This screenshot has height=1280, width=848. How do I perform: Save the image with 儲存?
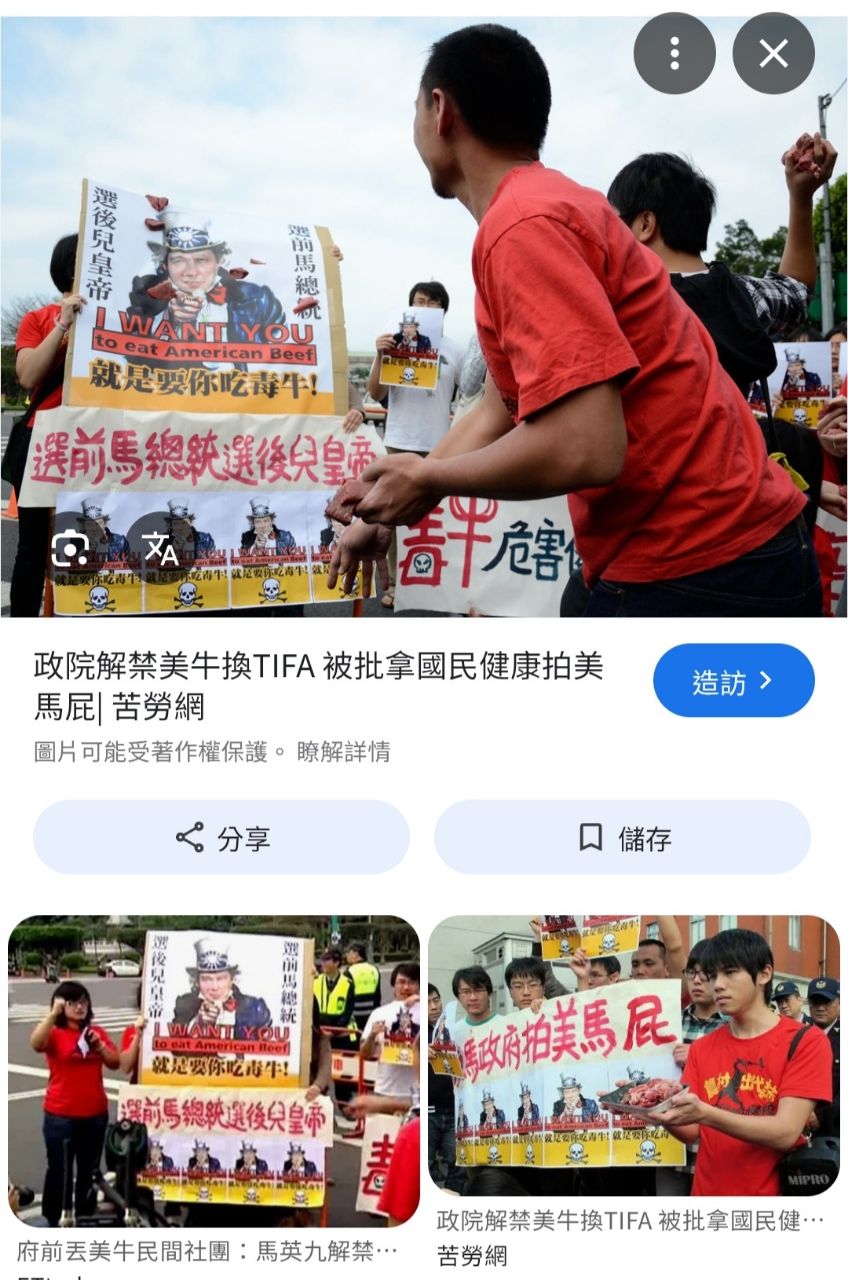coord(622,838)
